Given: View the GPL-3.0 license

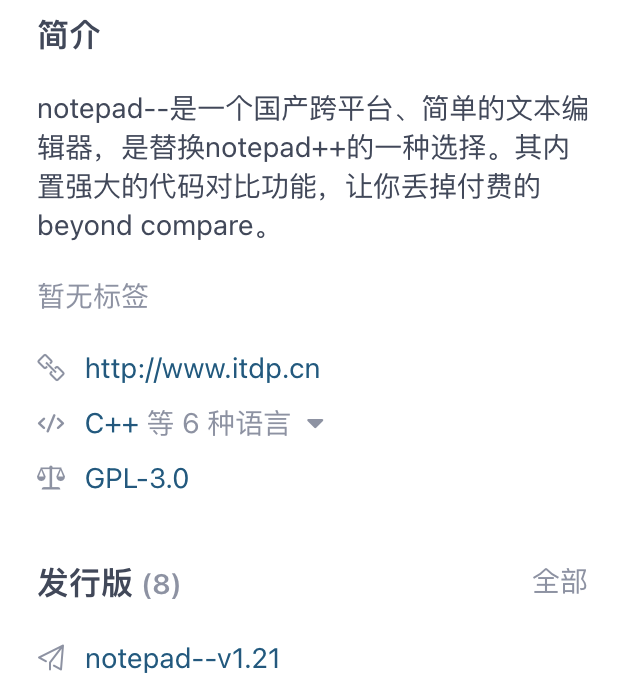Looking at the screenshot, I should coord(137,479).
